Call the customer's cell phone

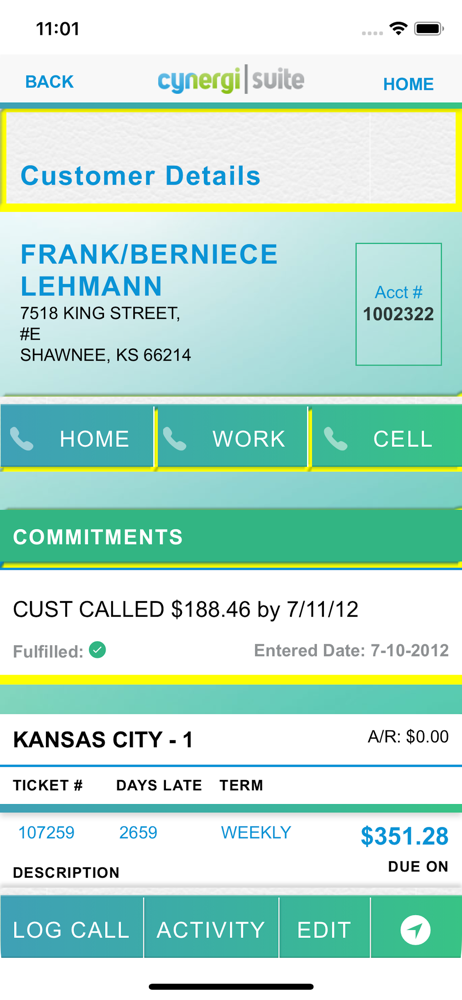click(387, 438)
